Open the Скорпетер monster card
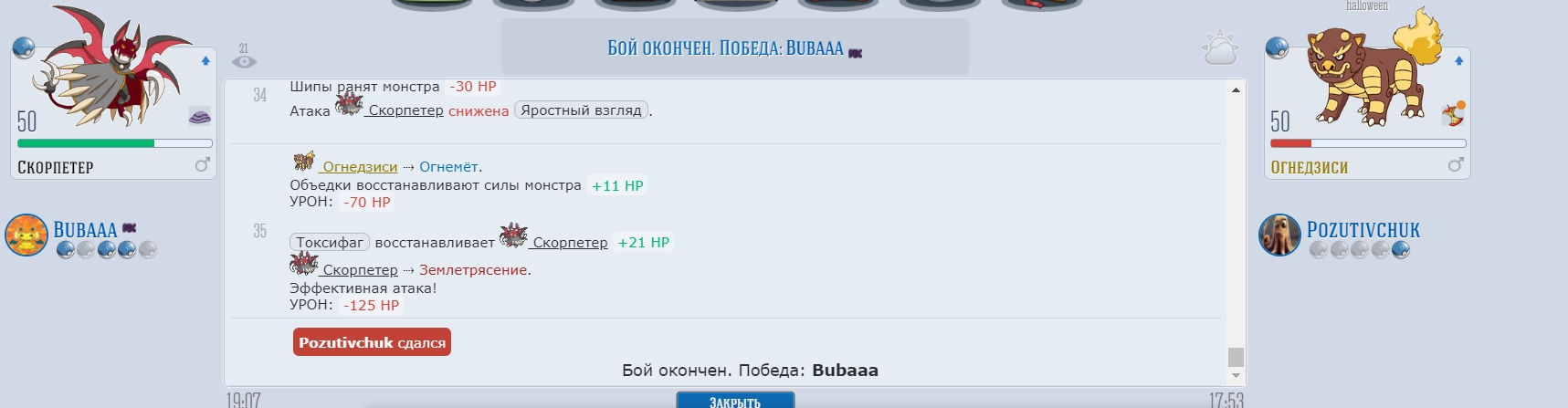Screen dimensions: 1568x408 point(113,110)
